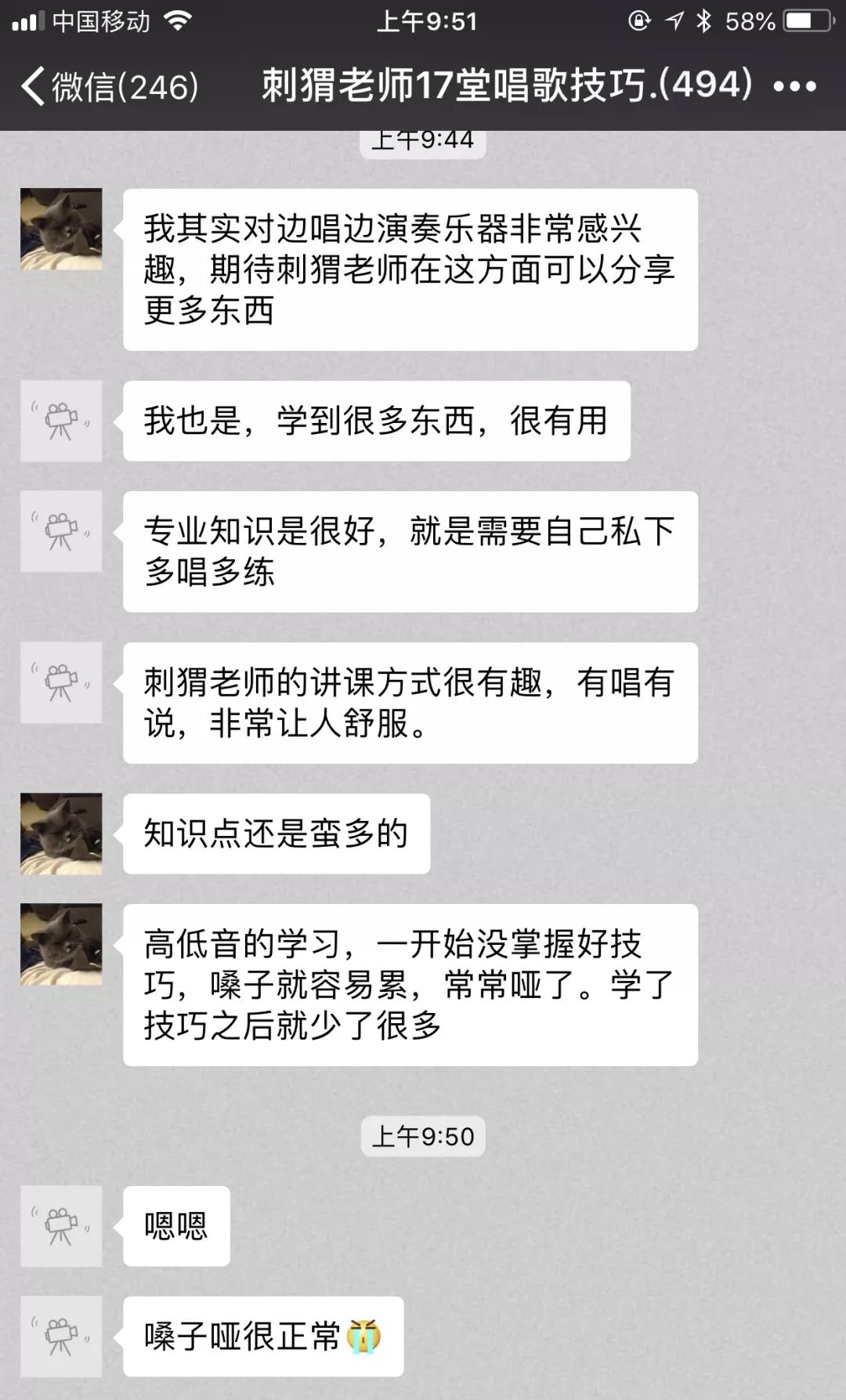Open the avatar next to 嗓子哑很正常
The image size is (846, 1400).
point(61,1337)
